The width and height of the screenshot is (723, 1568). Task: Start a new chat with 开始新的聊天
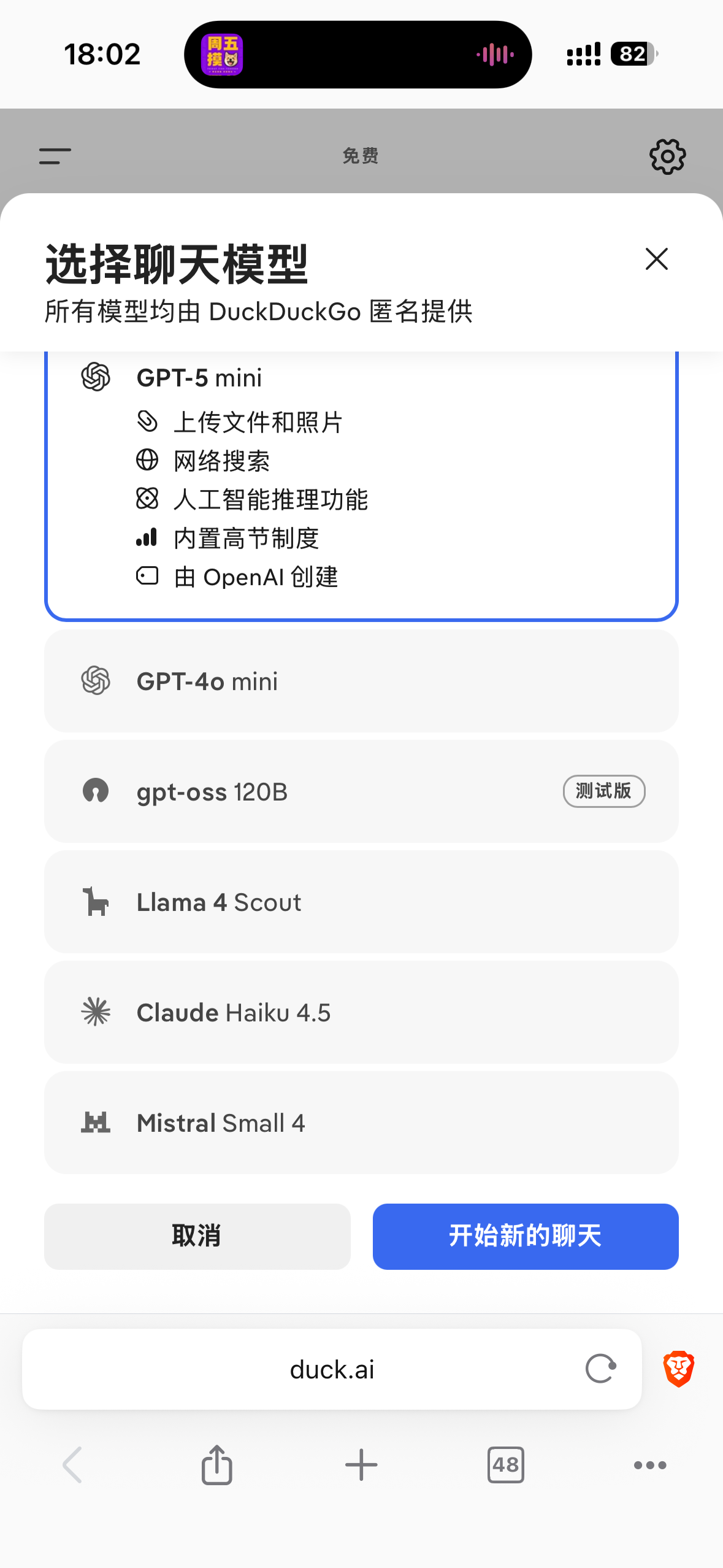(x=526, y=1236)
